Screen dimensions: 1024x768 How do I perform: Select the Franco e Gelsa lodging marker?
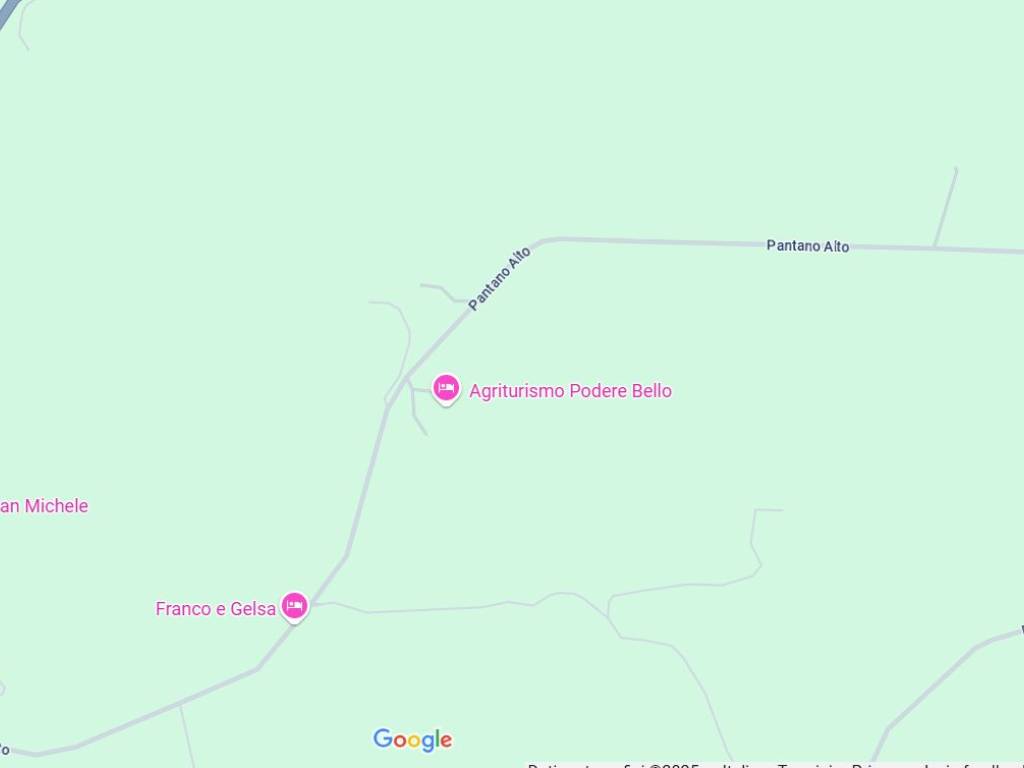point(294,606)
